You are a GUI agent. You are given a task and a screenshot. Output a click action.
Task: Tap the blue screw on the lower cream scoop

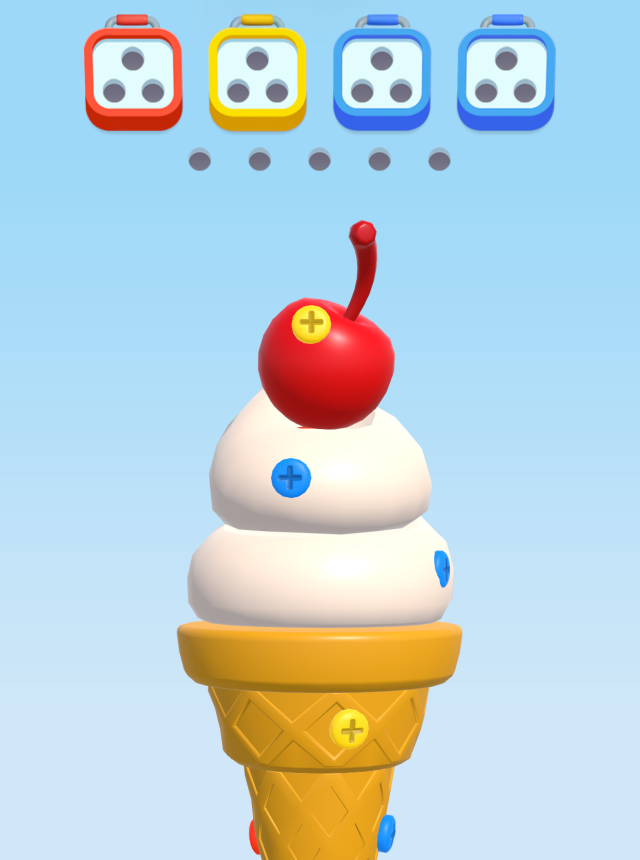coord(442,568)
